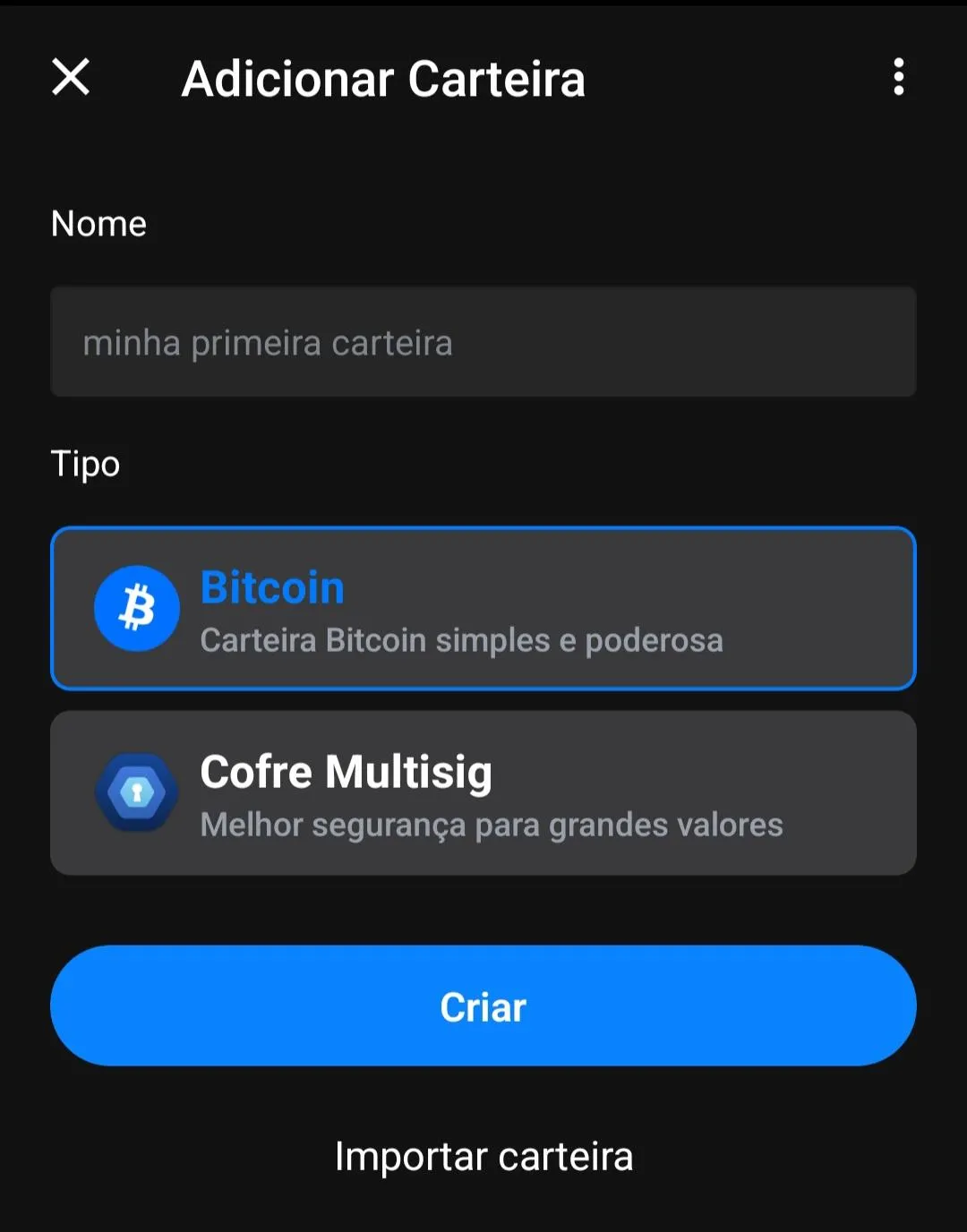Image resolution: width=967 pixels, height=1232 pixels.
Task: Tap the blue circle with the ₿ symbol
Action: (137, 608)
